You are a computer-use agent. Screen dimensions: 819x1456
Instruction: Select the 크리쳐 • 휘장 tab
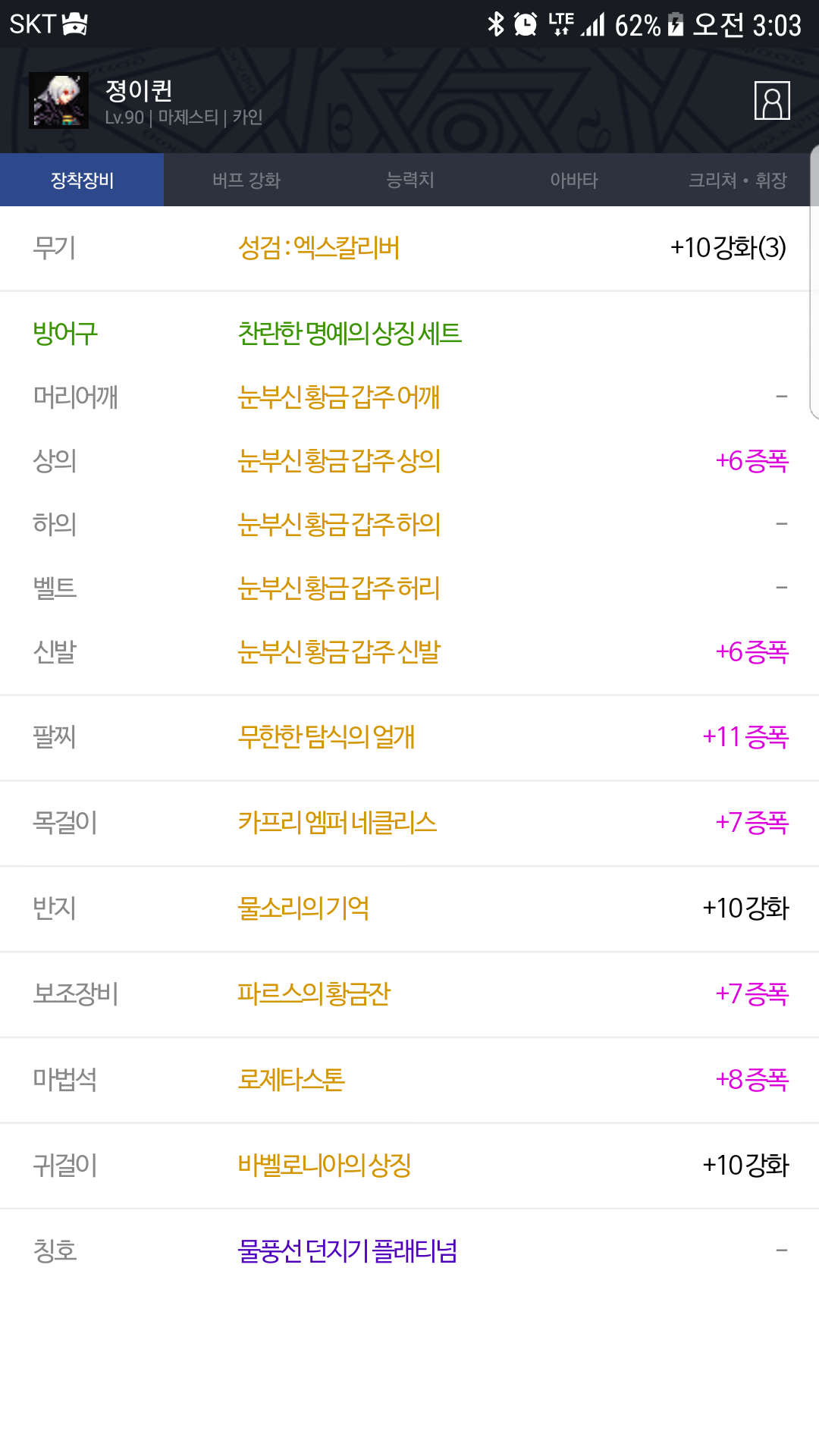737,180
